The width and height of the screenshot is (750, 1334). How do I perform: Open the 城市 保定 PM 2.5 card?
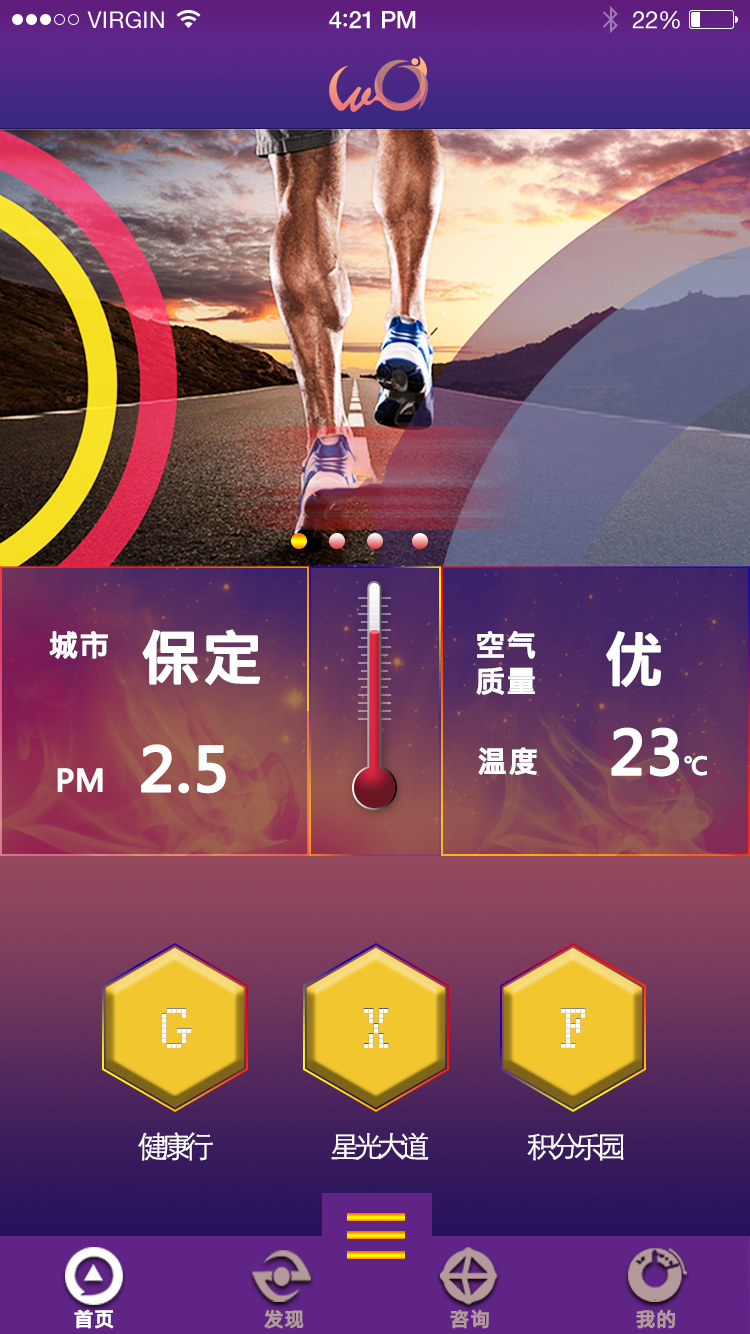[x=154, y=711]
